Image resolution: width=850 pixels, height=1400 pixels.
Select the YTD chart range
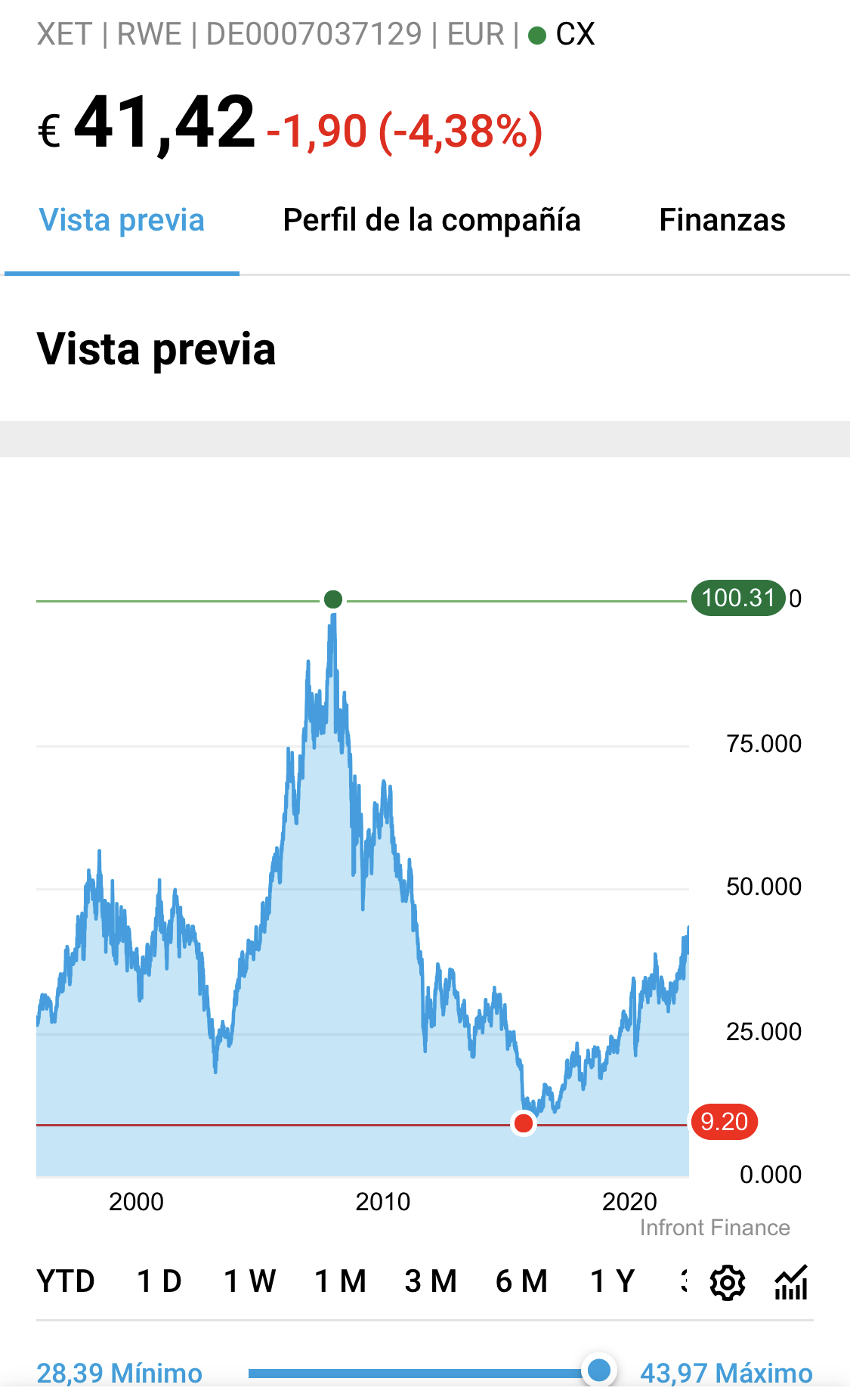click(66, 1281)
